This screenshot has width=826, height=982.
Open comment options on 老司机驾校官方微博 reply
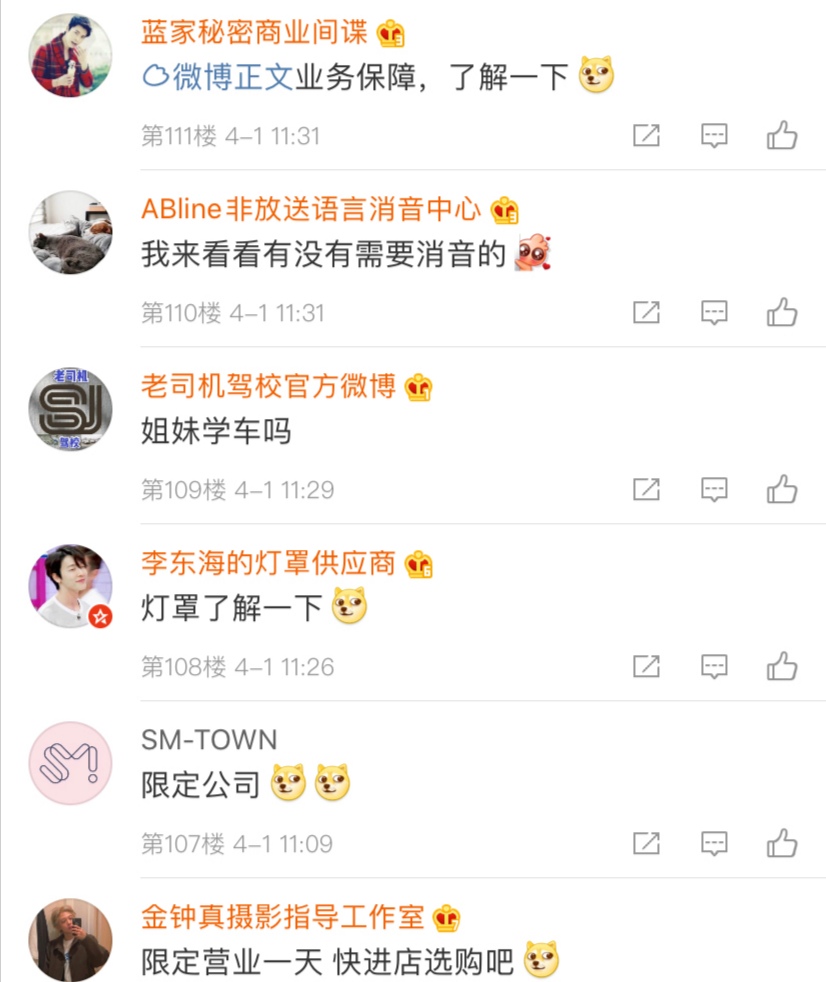[x=714, y=489]
